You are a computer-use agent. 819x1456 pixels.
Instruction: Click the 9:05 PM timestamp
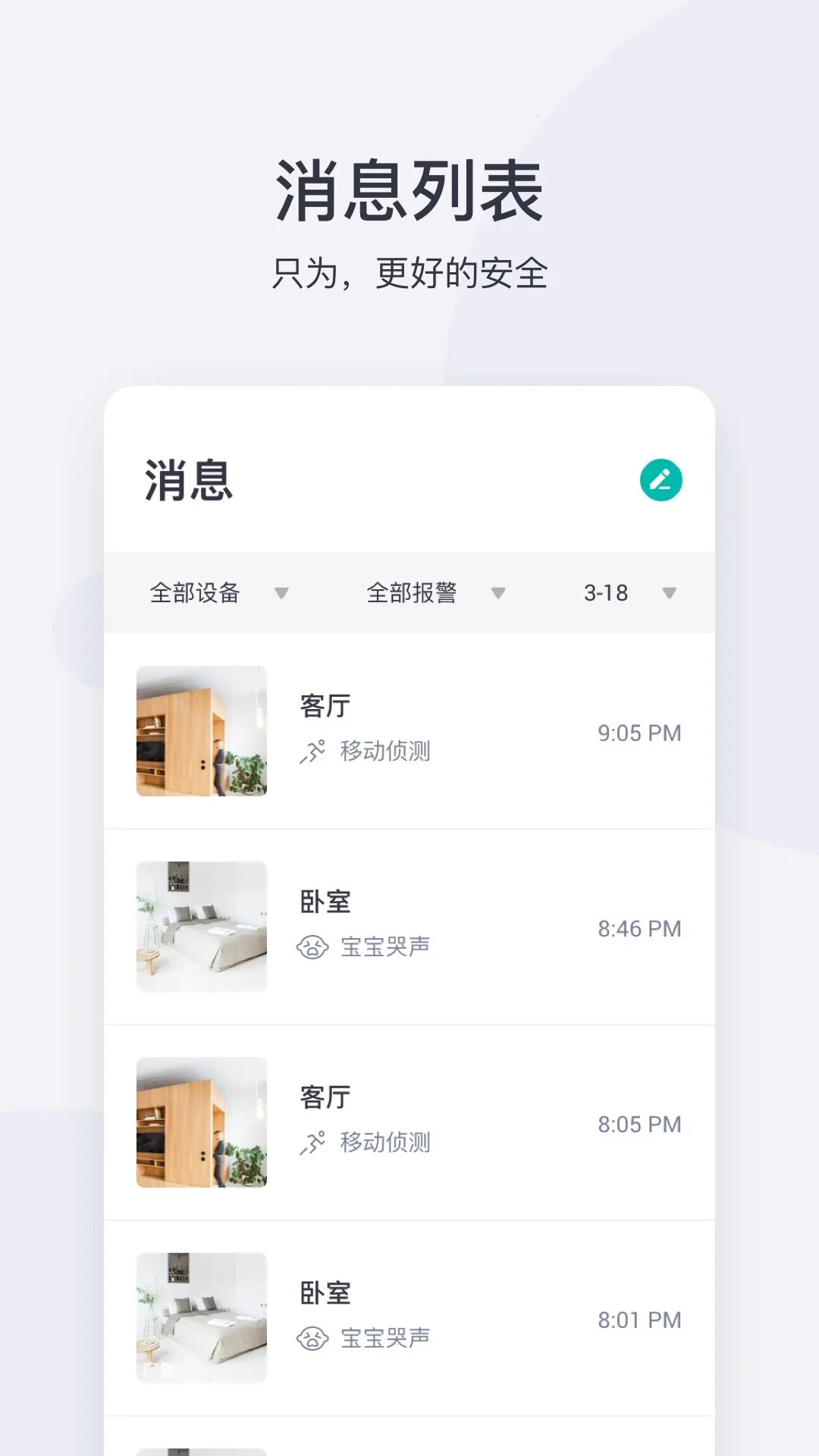click(x=639, y=733)
